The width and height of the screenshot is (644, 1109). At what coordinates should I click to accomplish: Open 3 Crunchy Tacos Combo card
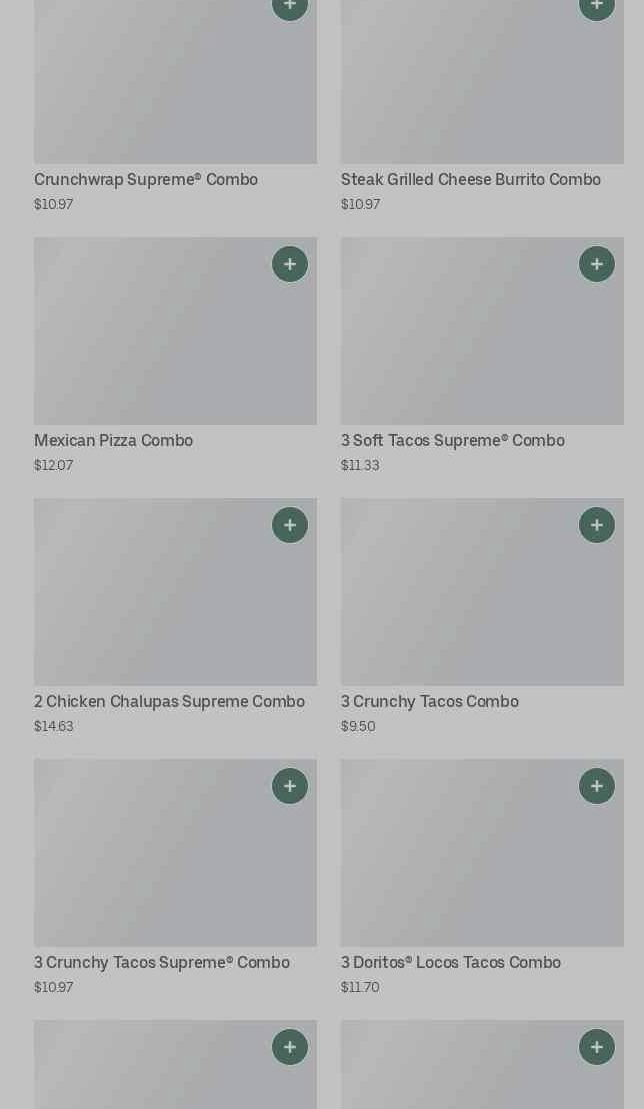click(x=430, y=702)
